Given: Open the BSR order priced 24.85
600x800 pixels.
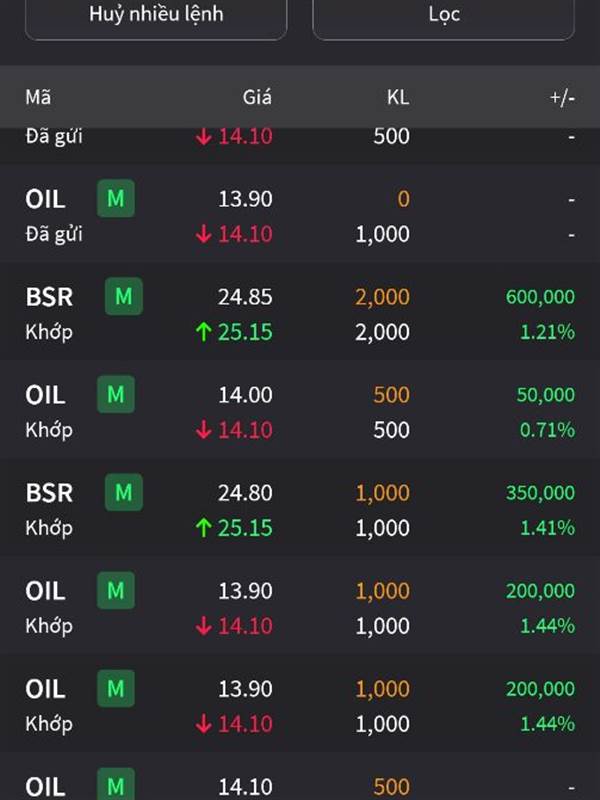Looking at the screenshot, I should (300, 313).
